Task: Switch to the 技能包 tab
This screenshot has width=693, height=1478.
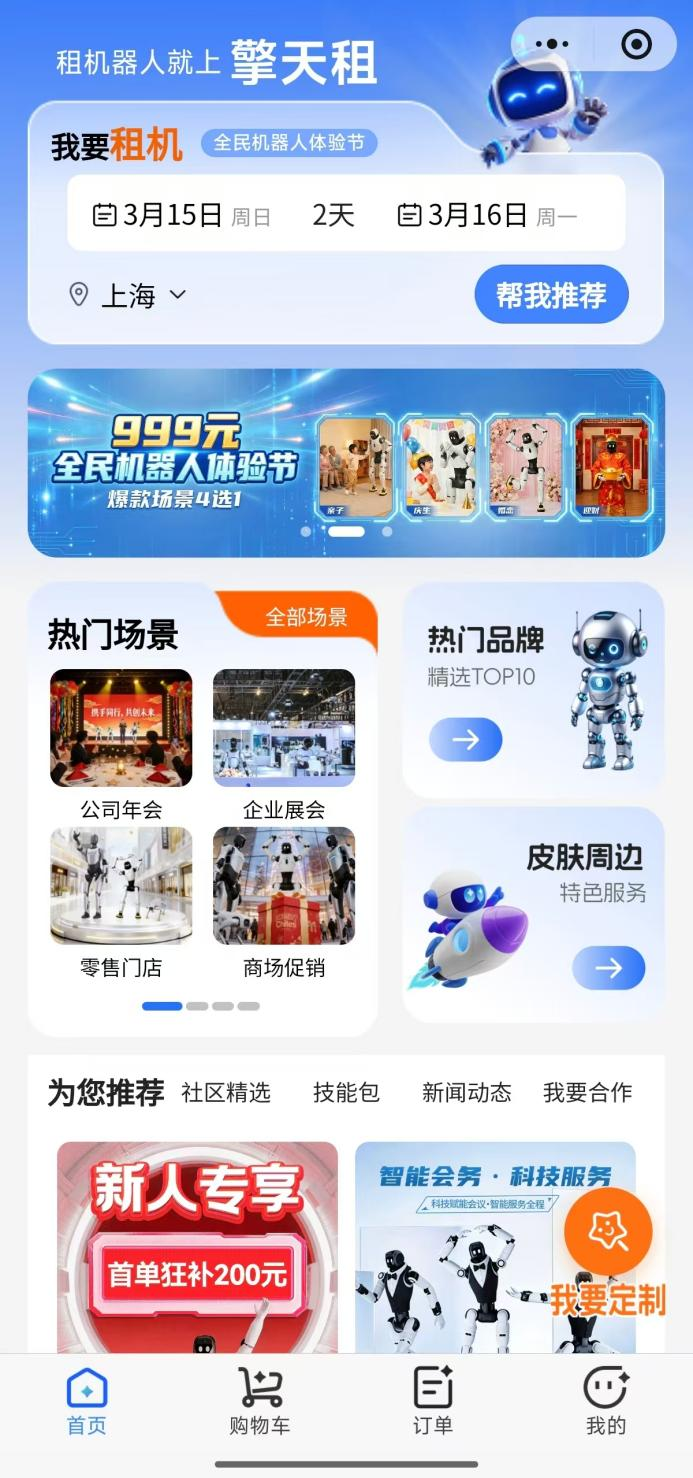Action: (x=346, y=1092)
